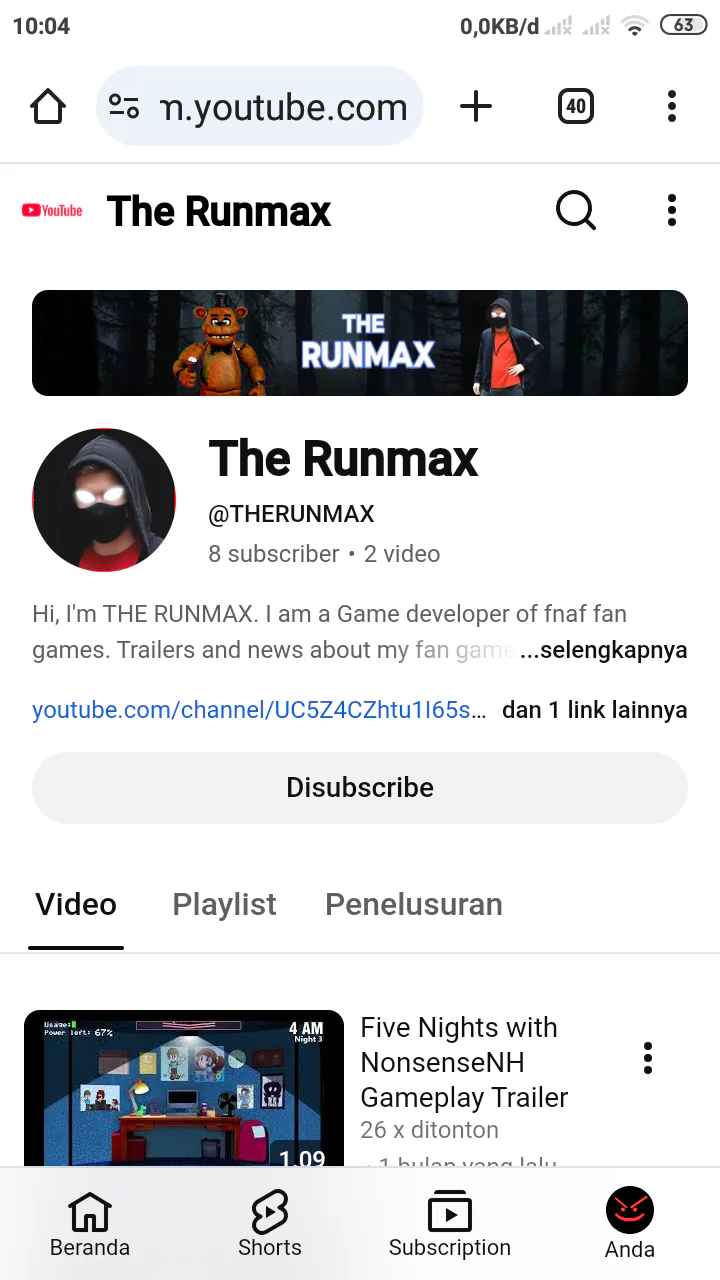Open options for the Gameplay Trailer video

pyautogui.click(x=648, y=1058)
